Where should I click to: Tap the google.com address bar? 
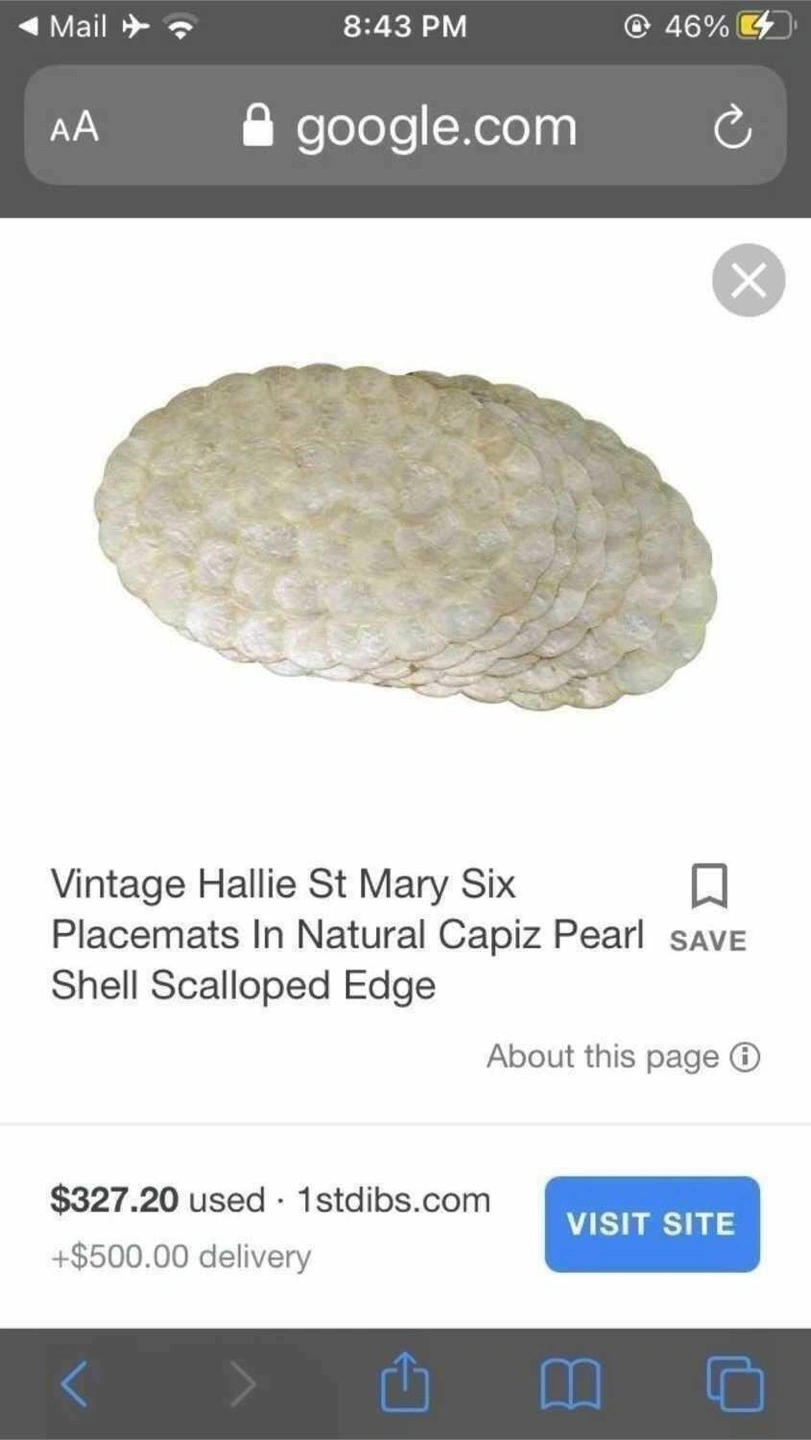tap(405, 126)
